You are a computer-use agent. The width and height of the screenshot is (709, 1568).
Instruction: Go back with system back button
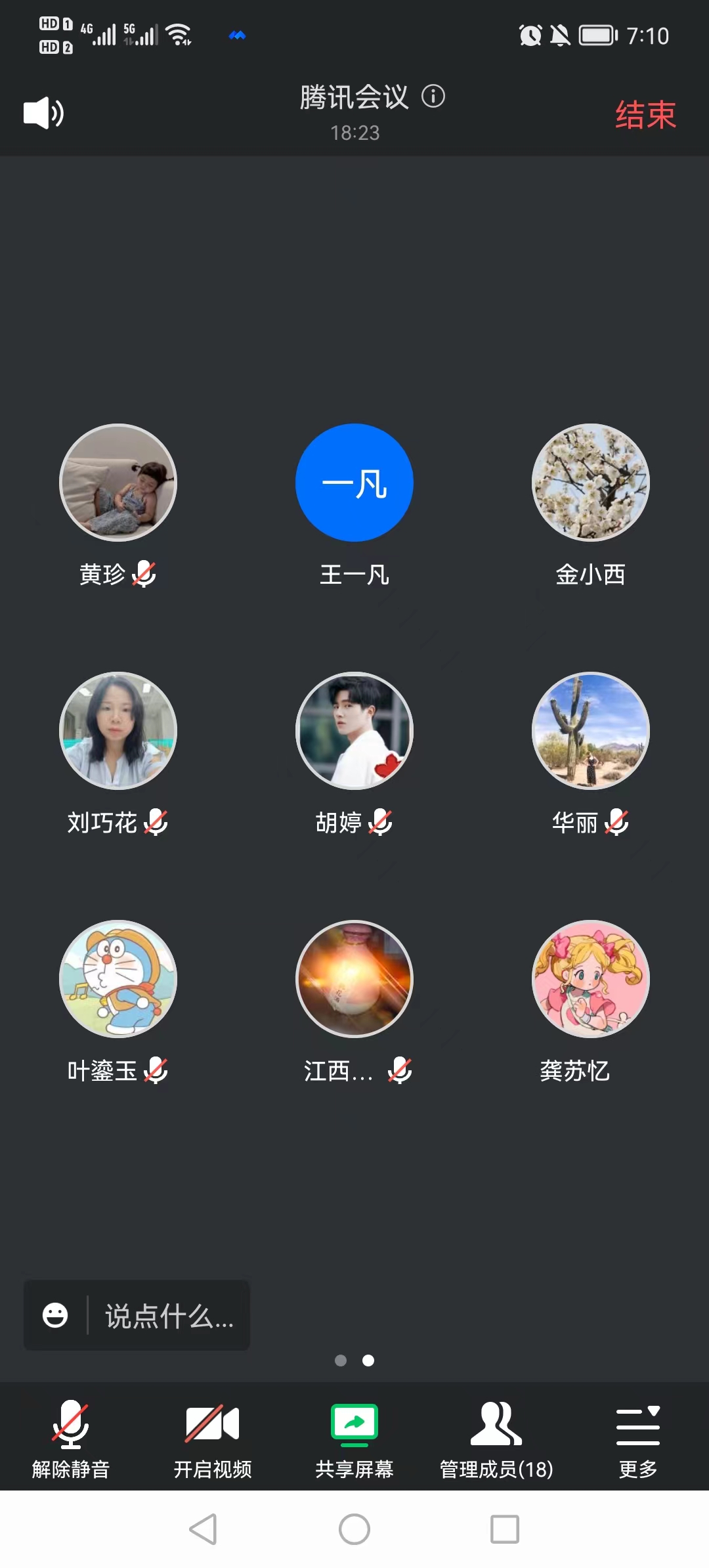coord(203,1529)
